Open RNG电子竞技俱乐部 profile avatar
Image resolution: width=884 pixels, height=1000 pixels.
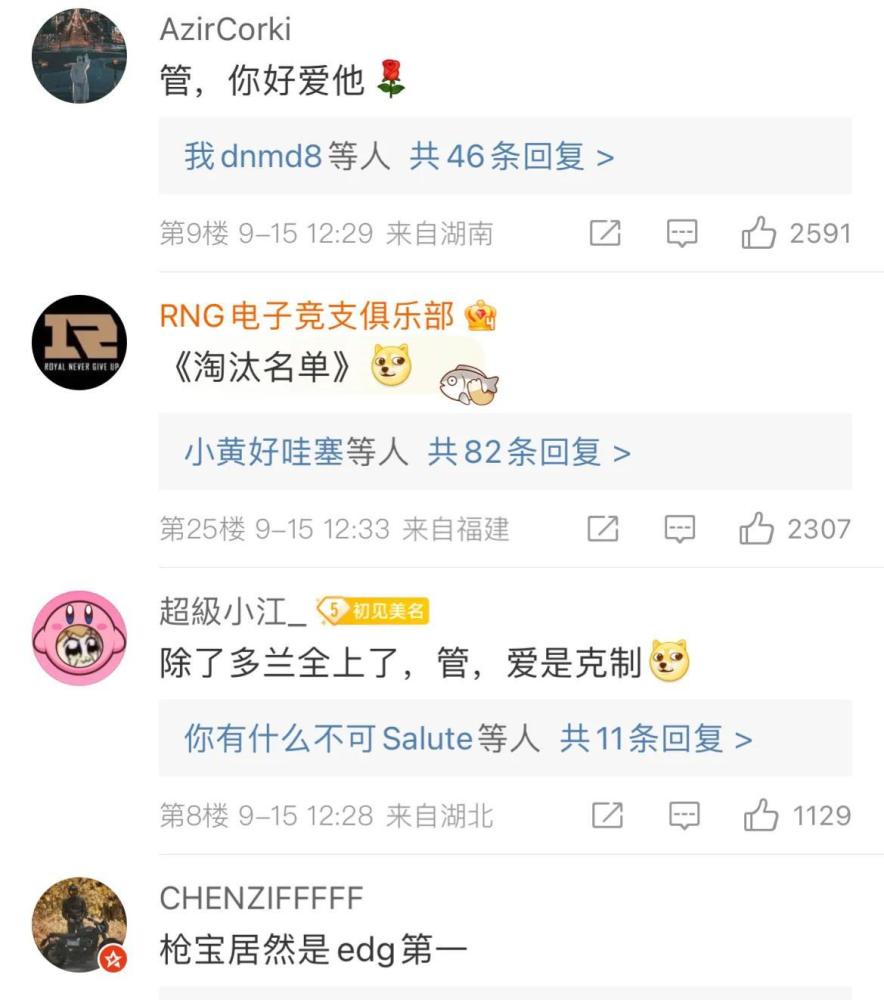point(80,342)
